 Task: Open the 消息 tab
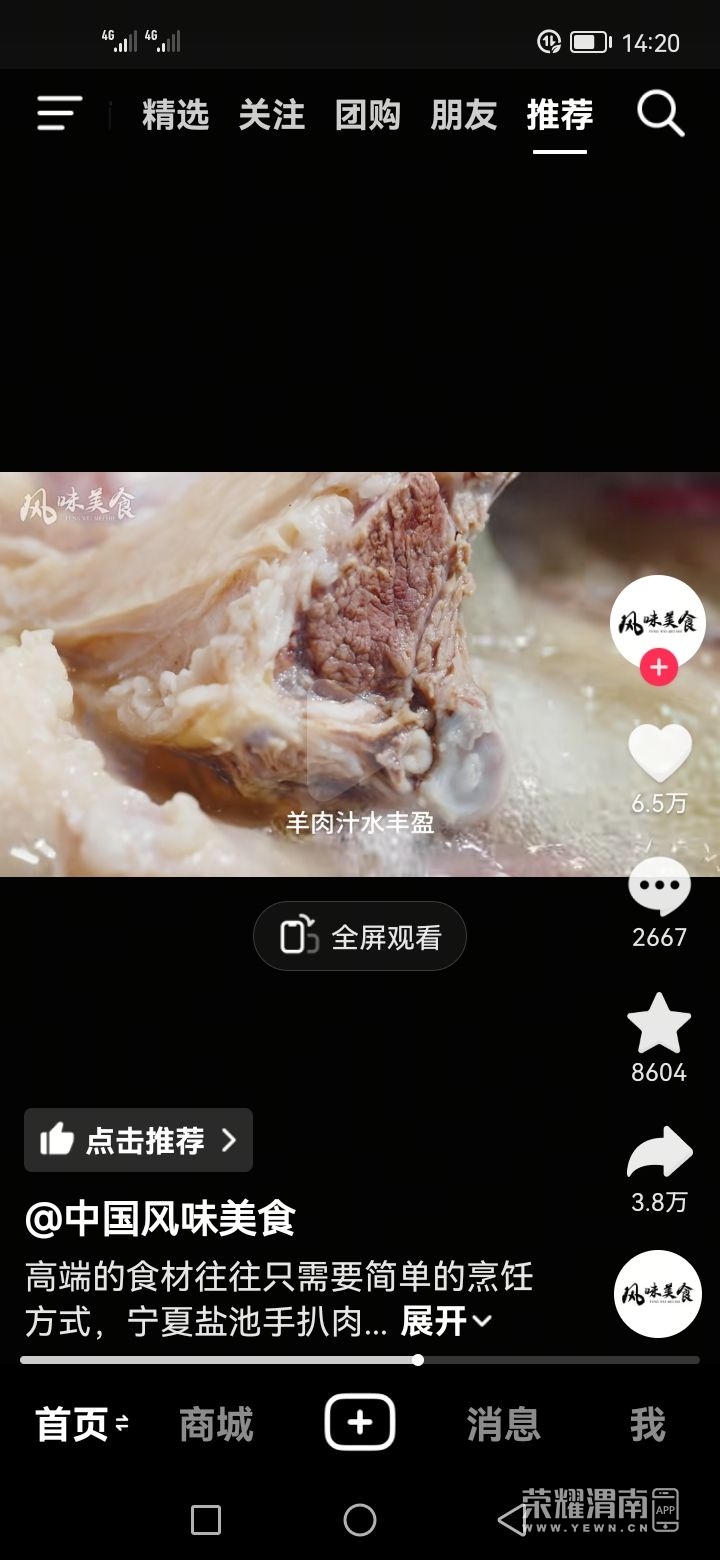point(503,1424)
